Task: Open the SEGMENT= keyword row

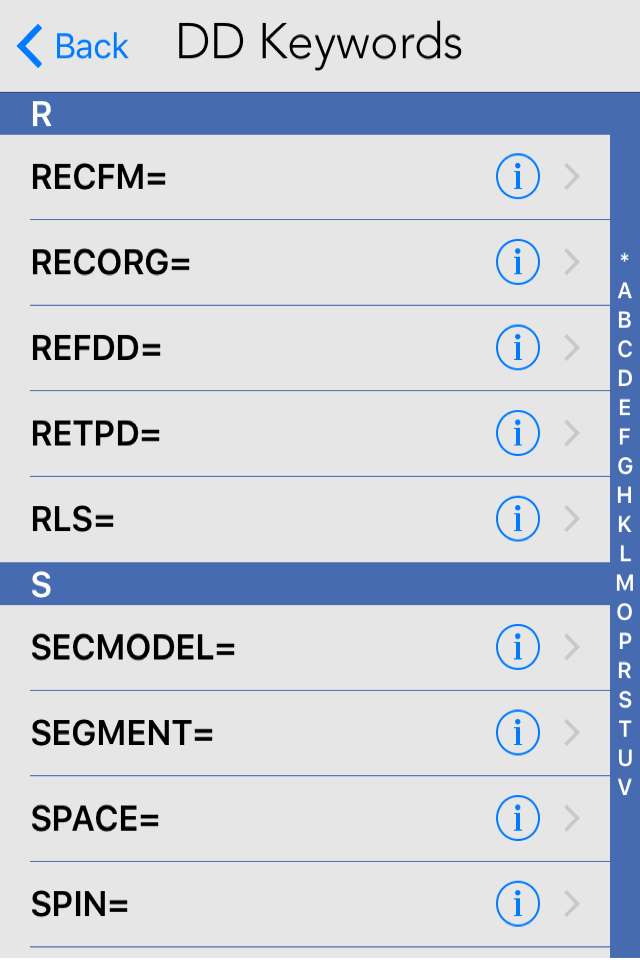Action: point(305,733)
